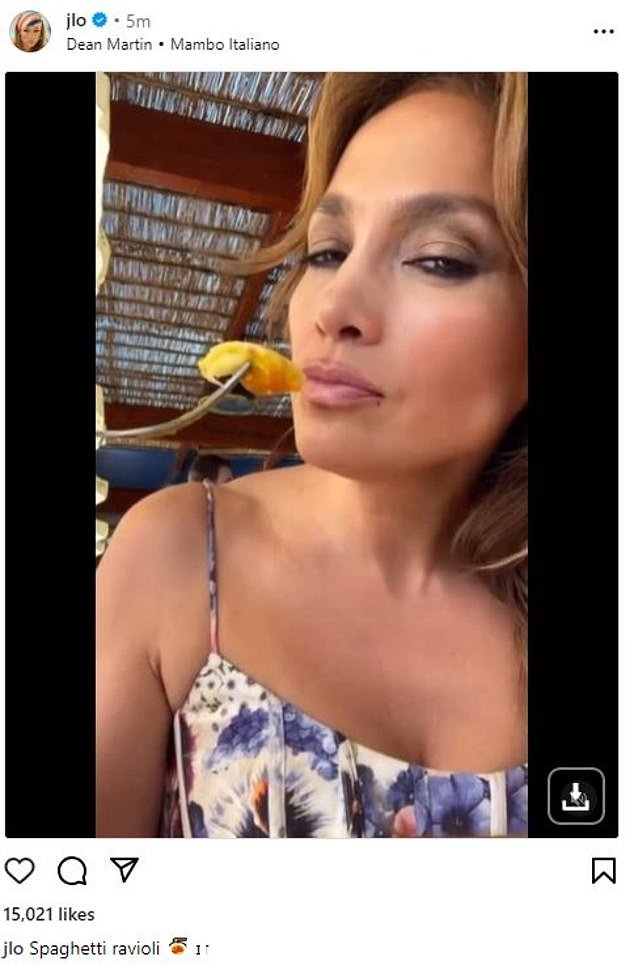The width and height of the screenshot is (634, 965).
Task: Open the post overflow menu
Action: 603,31
